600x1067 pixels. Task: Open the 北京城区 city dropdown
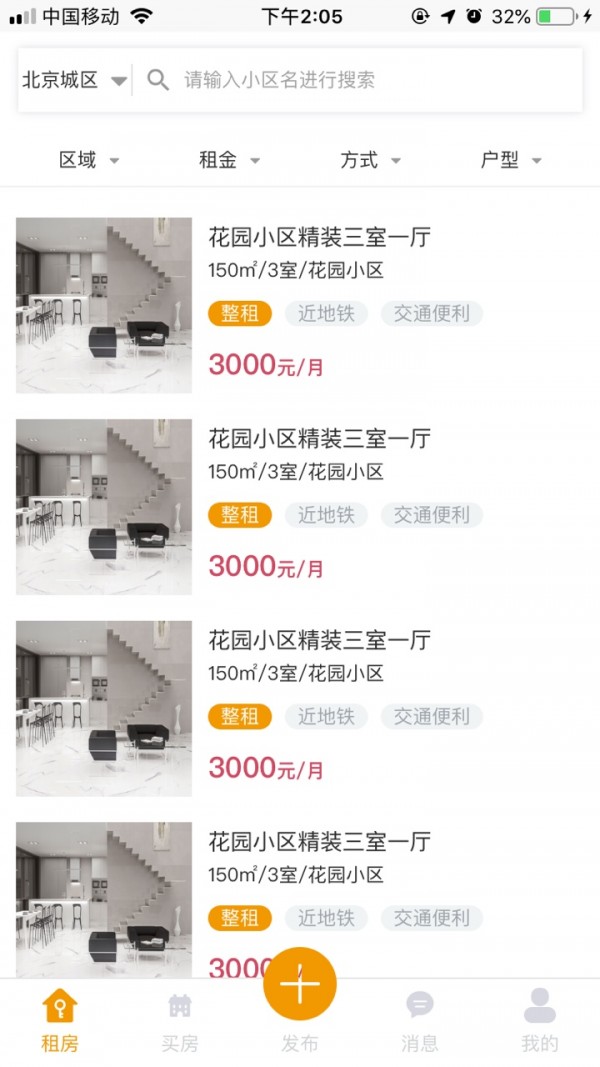pyautogui.click(x=74, y=80)
